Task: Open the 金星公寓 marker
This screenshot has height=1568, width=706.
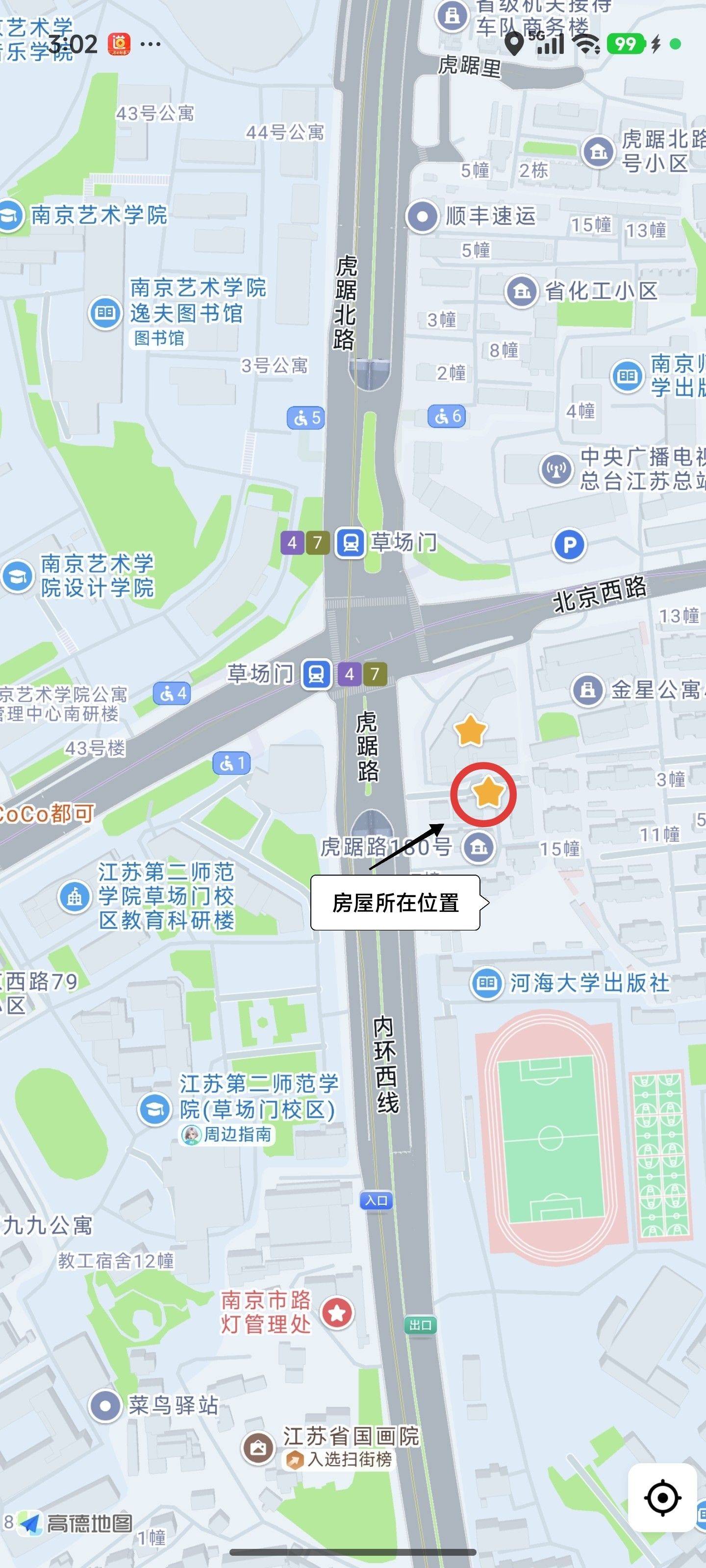Action: 587,689
